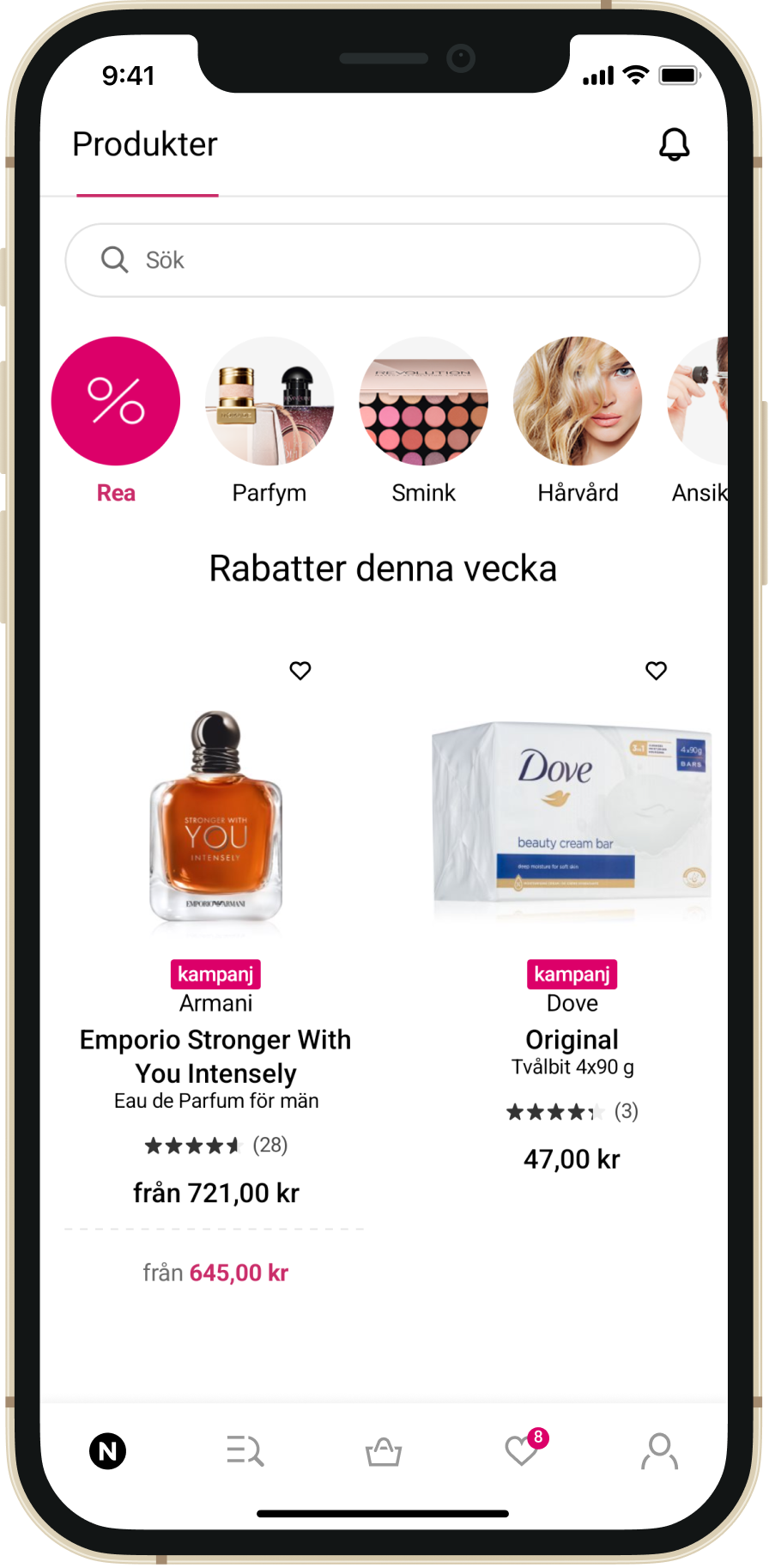This screenshot has width=769, height=1568.
Task: Add Armani Stronger With You to favorites
Action: click(300, 671)
